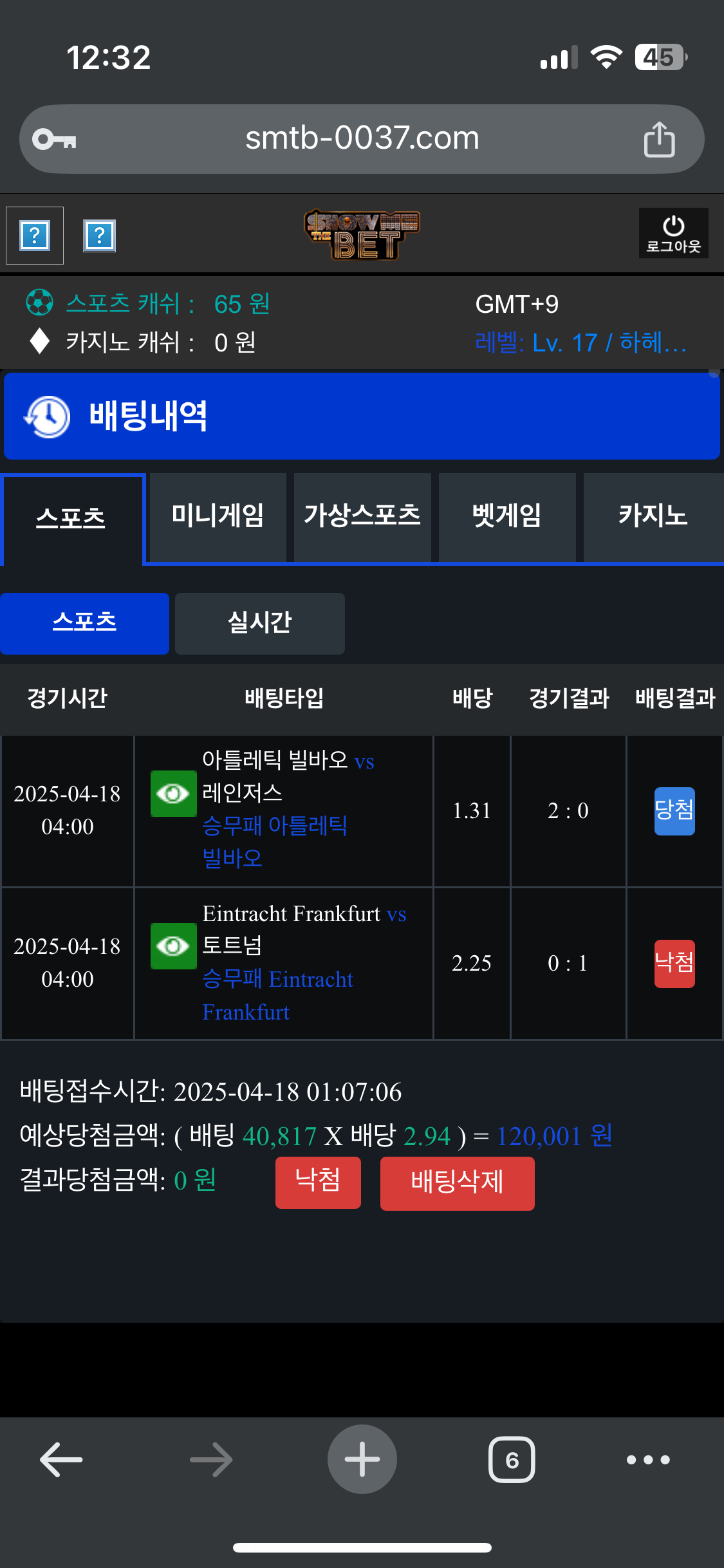Select the 스포츠 top category tab
724x1568 pixels.
click(x=71, y=519)
